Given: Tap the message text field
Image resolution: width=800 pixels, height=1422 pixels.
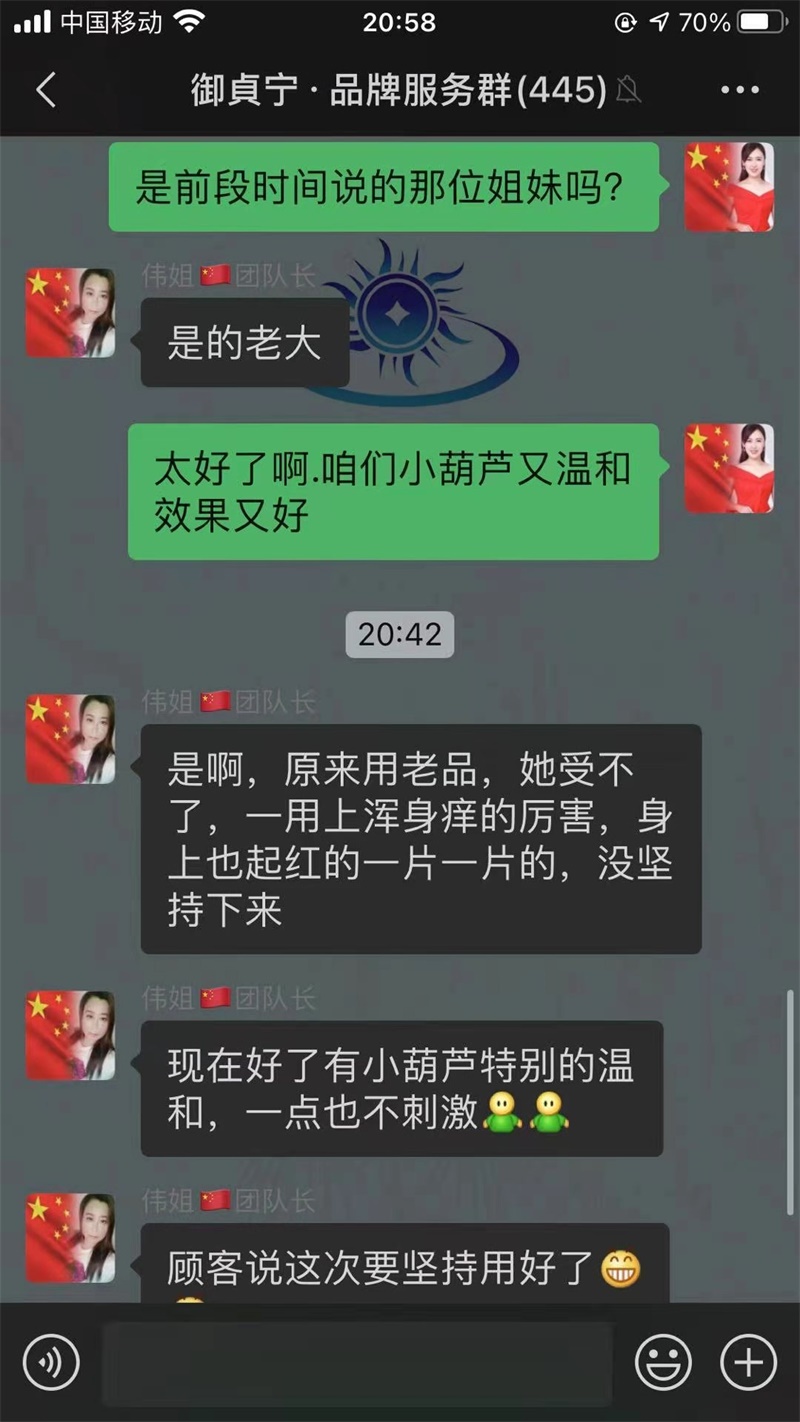Looking at the screenshot, I should 358,1362.
